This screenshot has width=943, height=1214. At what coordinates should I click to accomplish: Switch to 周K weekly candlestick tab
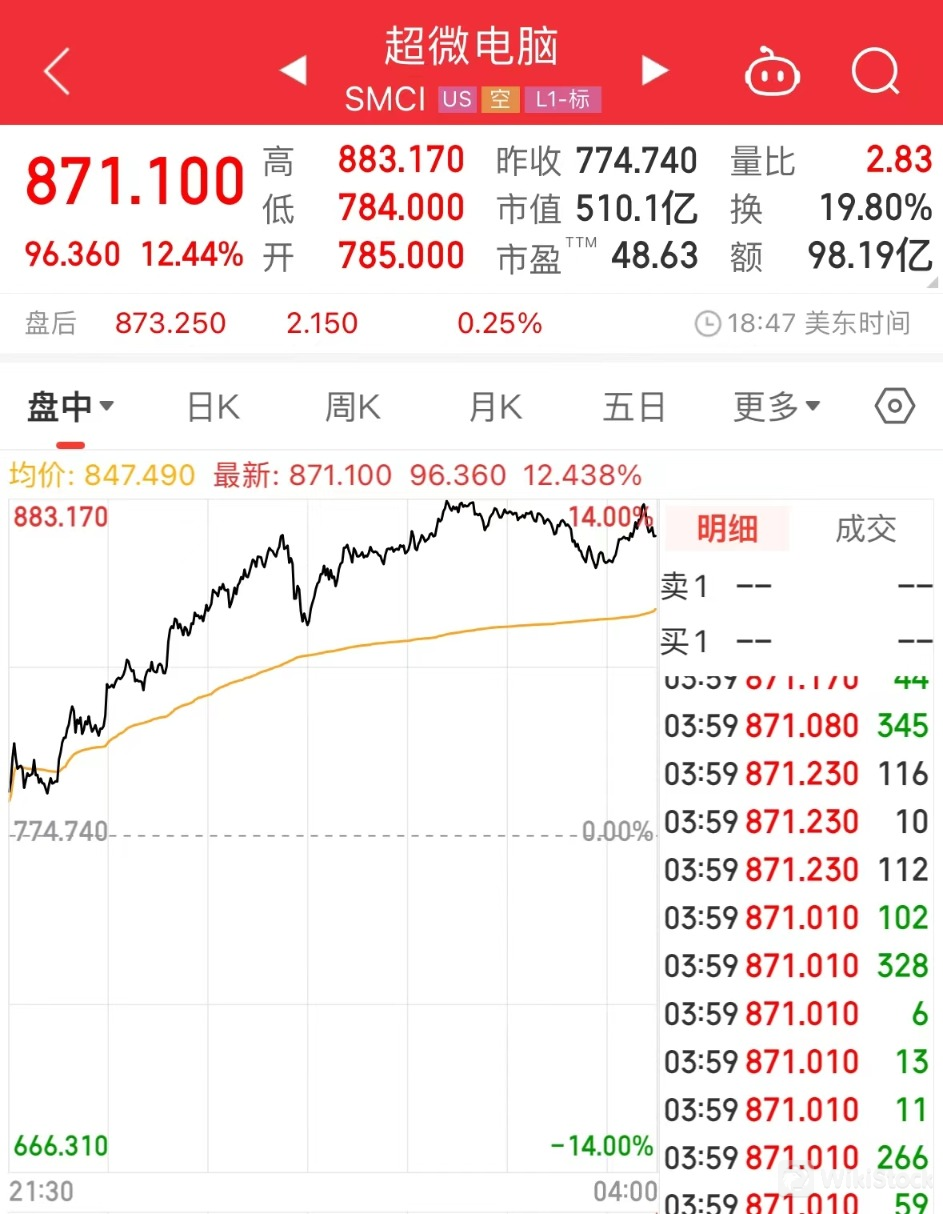coord(352,407)
